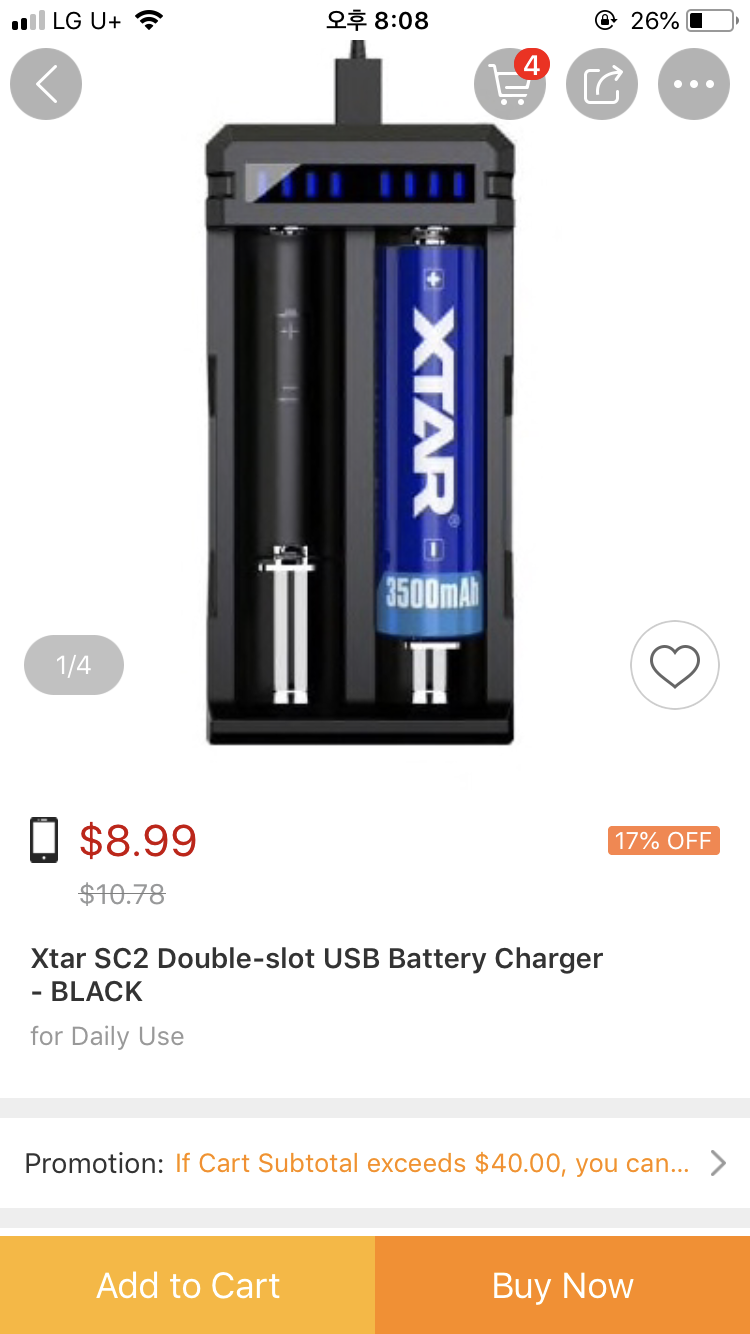This screenshot has width=750, height=1334.
Task: Select Buy Now
Action: (563, 1285)
